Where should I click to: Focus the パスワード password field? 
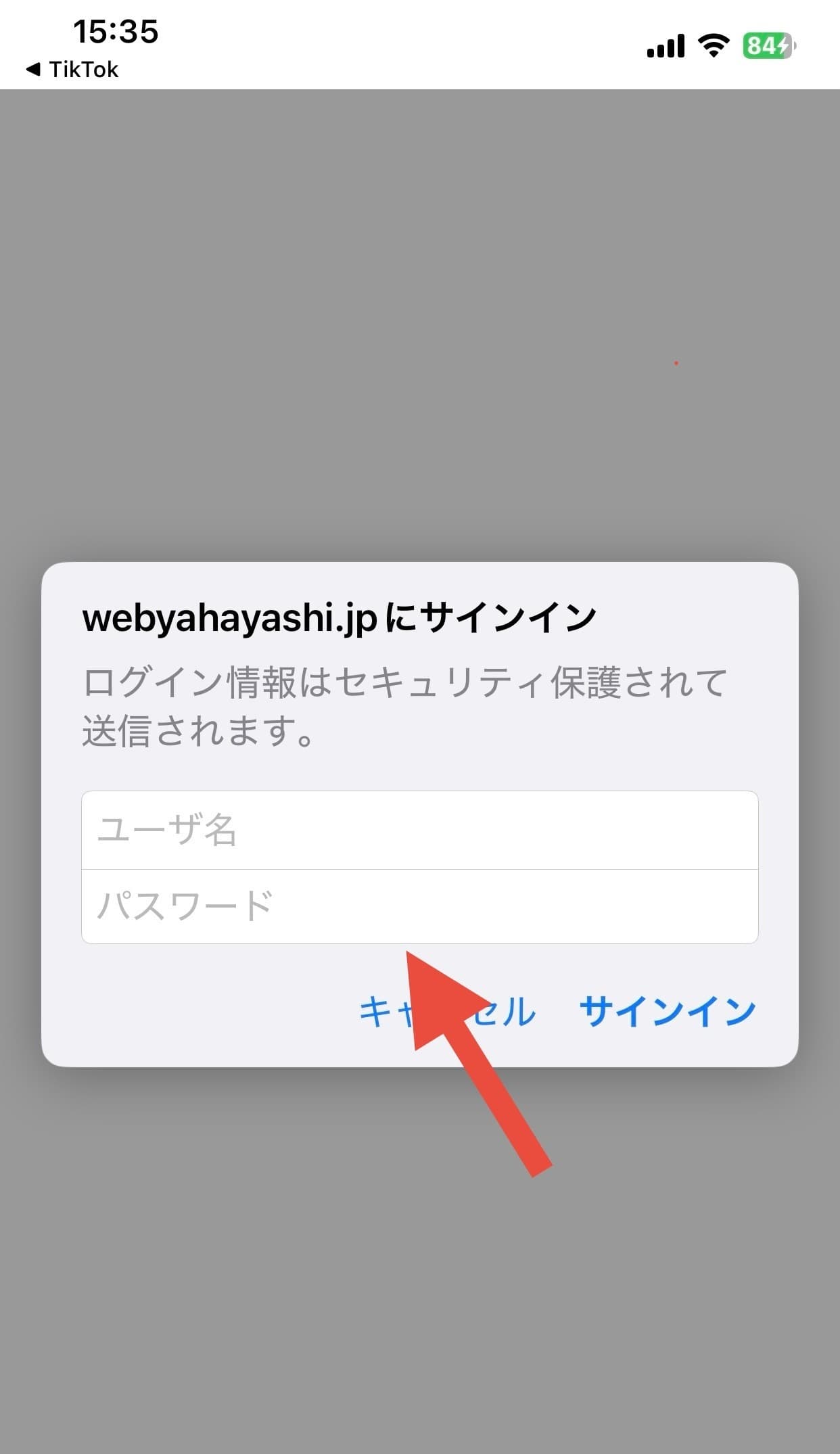tap(419, 906)
